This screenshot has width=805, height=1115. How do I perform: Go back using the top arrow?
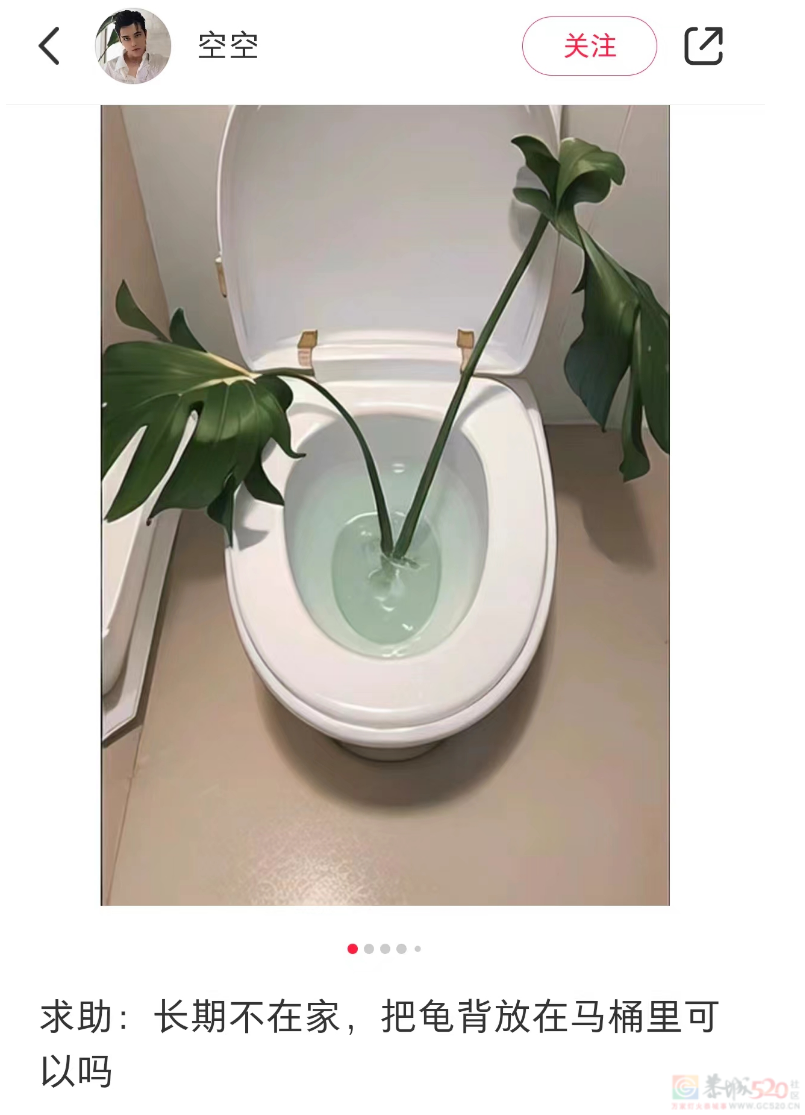(49, 46)
